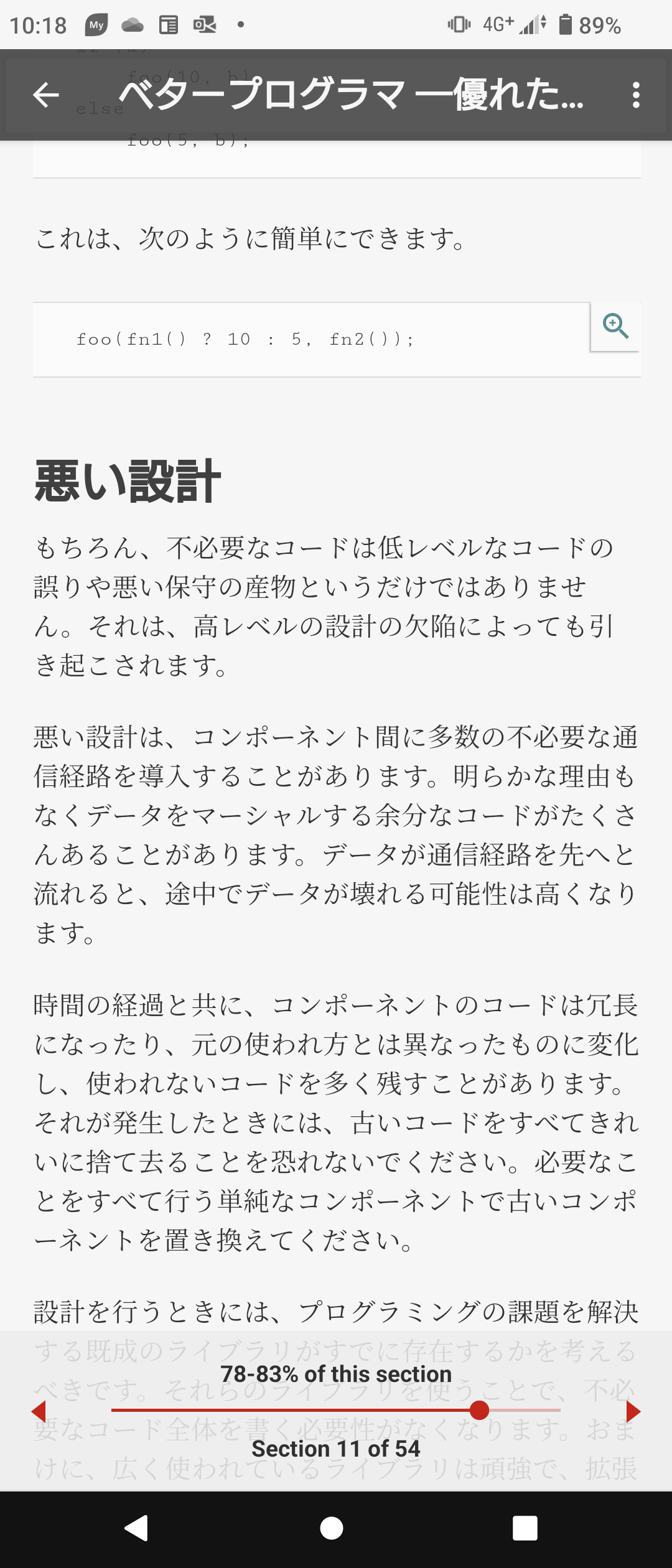Open the three-dot overflow menu
Image resolution: width=672 pixels, height=1568 pixels.
(635, 95)
